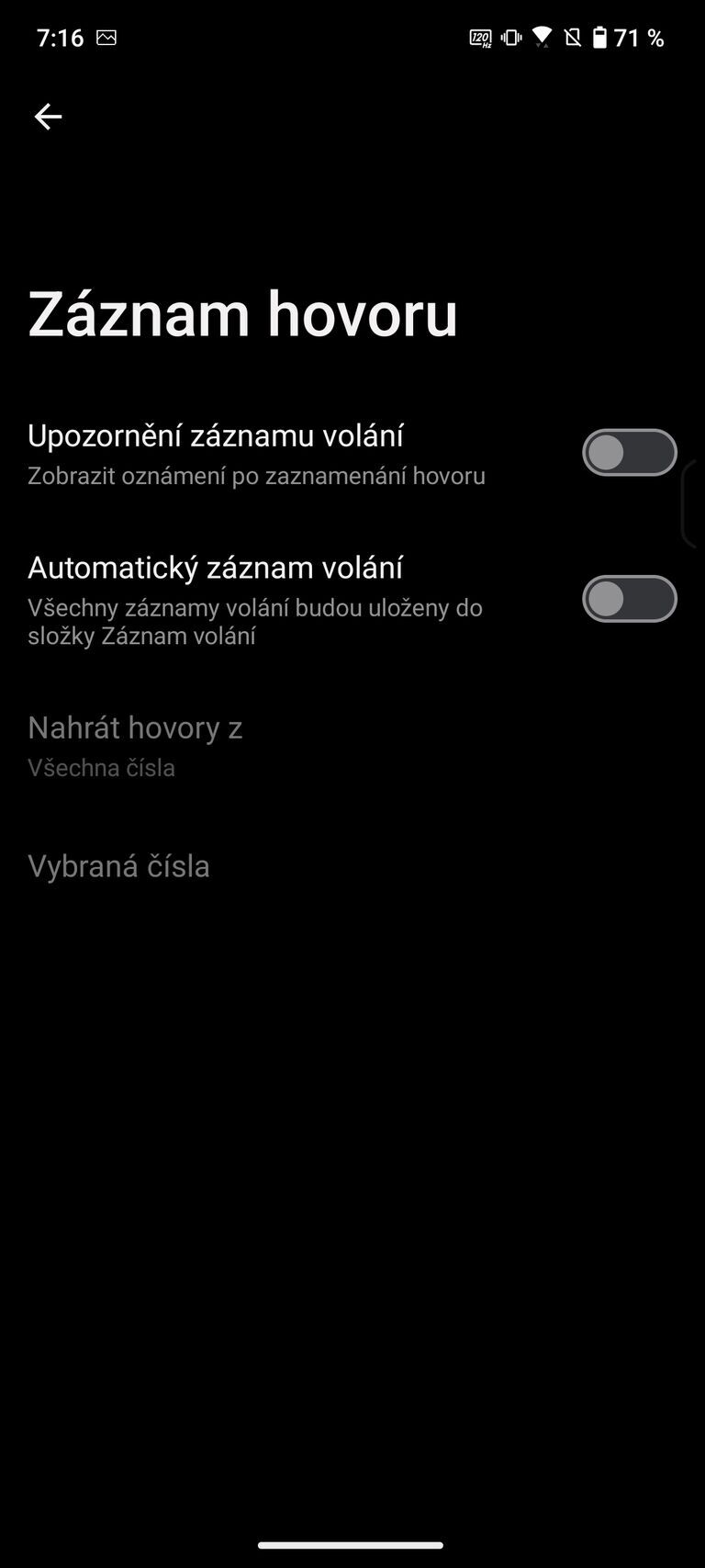This screenshot has width=705, height=1568.
Task: Tap the muted notifications status icon
Action: 573,38
